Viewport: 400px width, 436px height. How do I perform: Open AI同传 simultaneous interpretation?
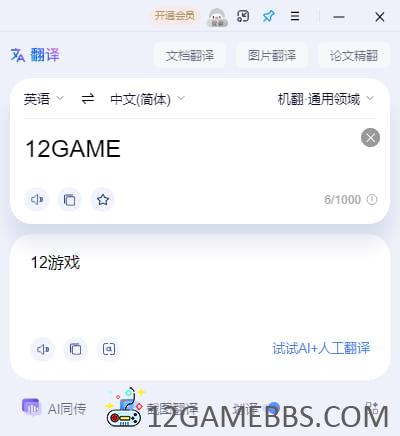54,408
